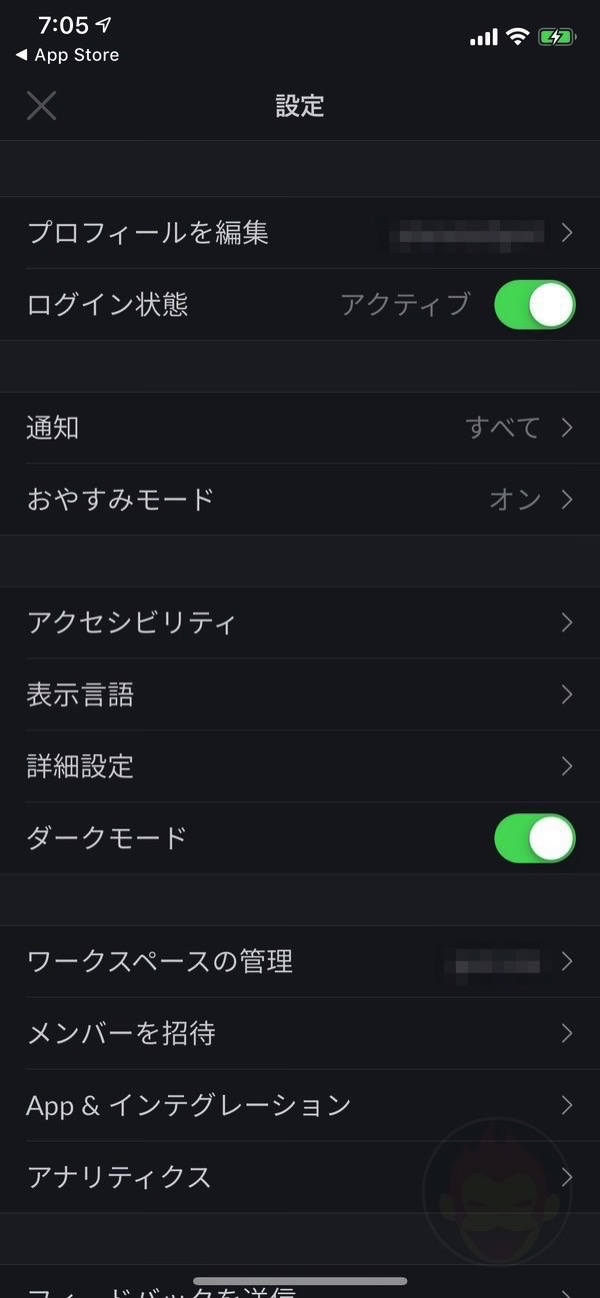
Task: Open 詳細設定 row
Action: coord(300,767)
